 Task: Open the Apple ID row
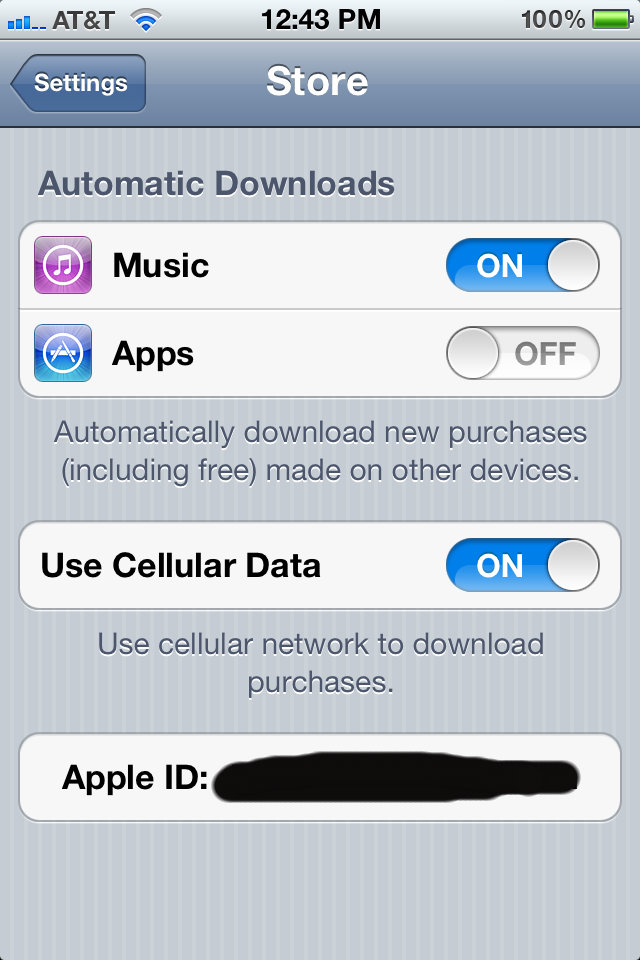pos(320,777)
